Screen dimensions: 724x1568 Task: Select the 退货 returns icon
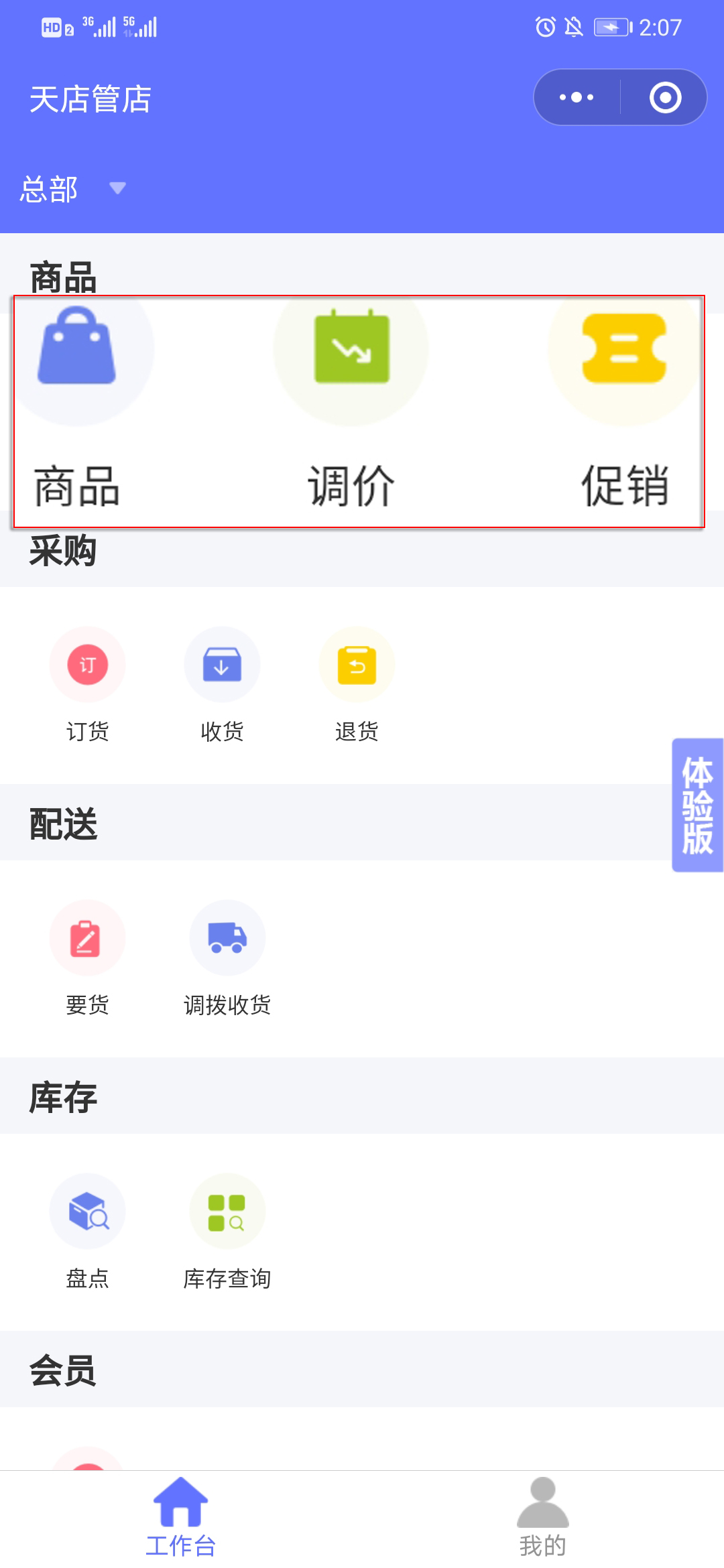(357, 663)
